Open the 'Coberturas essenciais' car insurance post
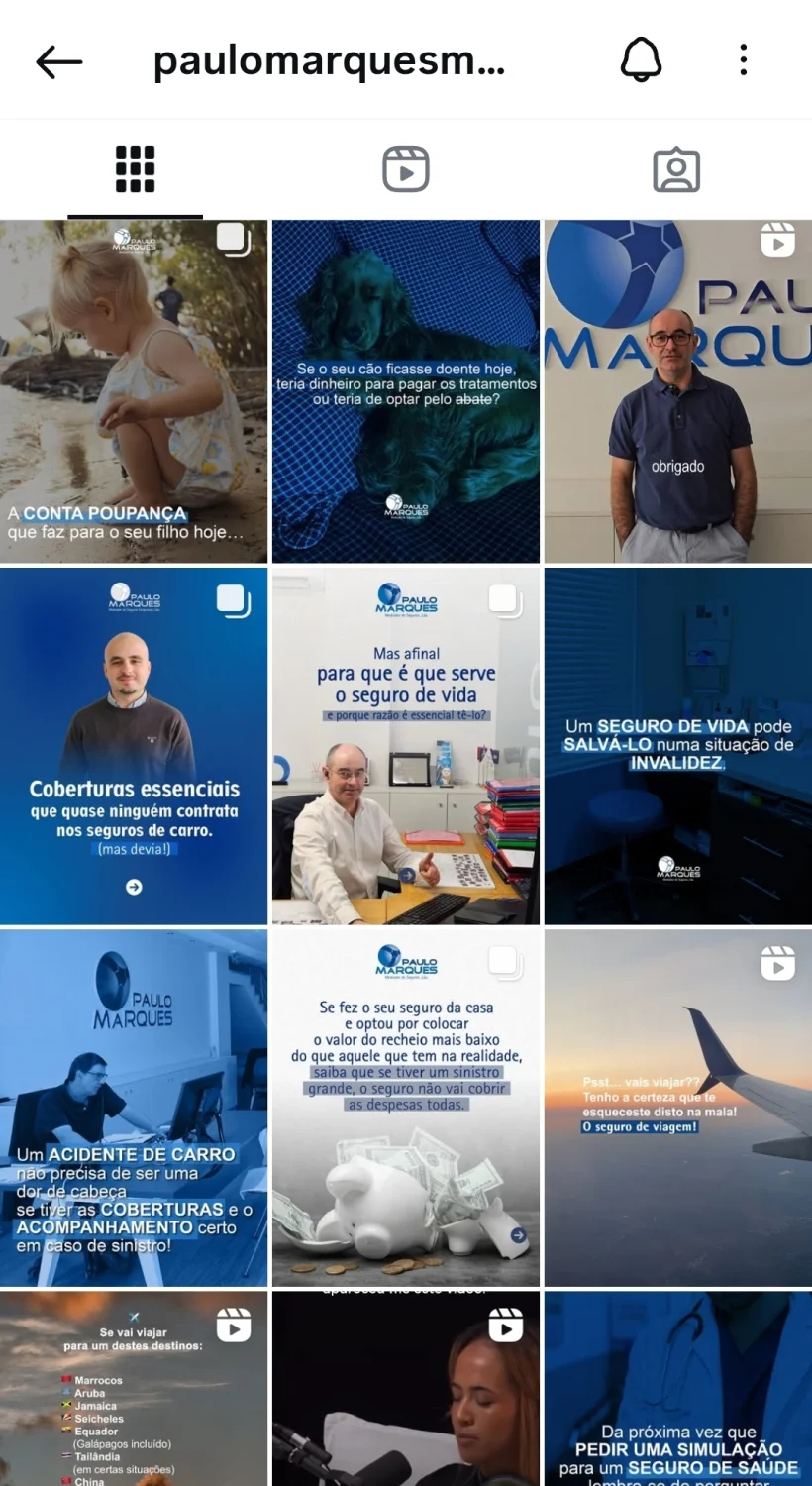The width and height of the screenshot is (812, 1486). (134, 745)
